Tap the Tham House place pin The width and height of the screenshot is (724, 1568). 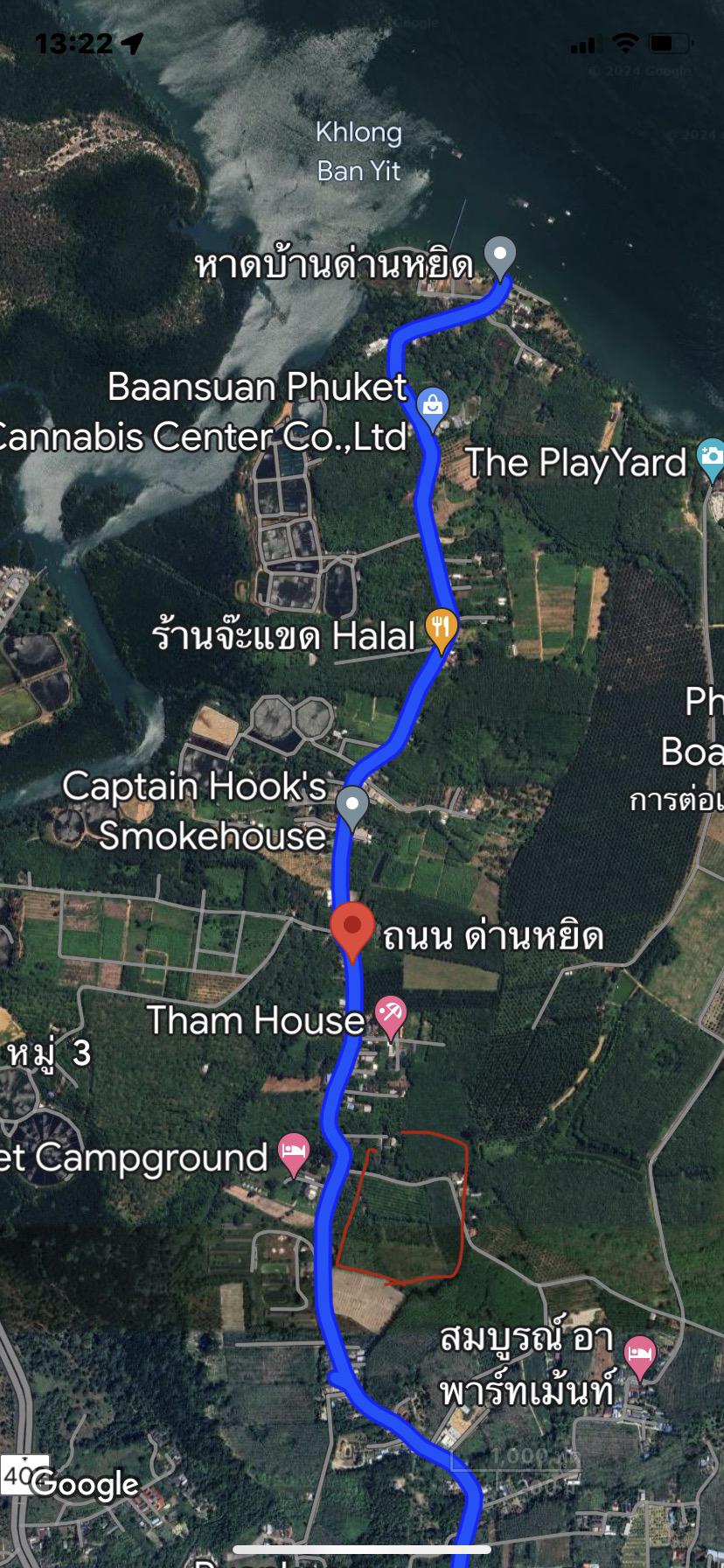click(x=390, y=1018)
